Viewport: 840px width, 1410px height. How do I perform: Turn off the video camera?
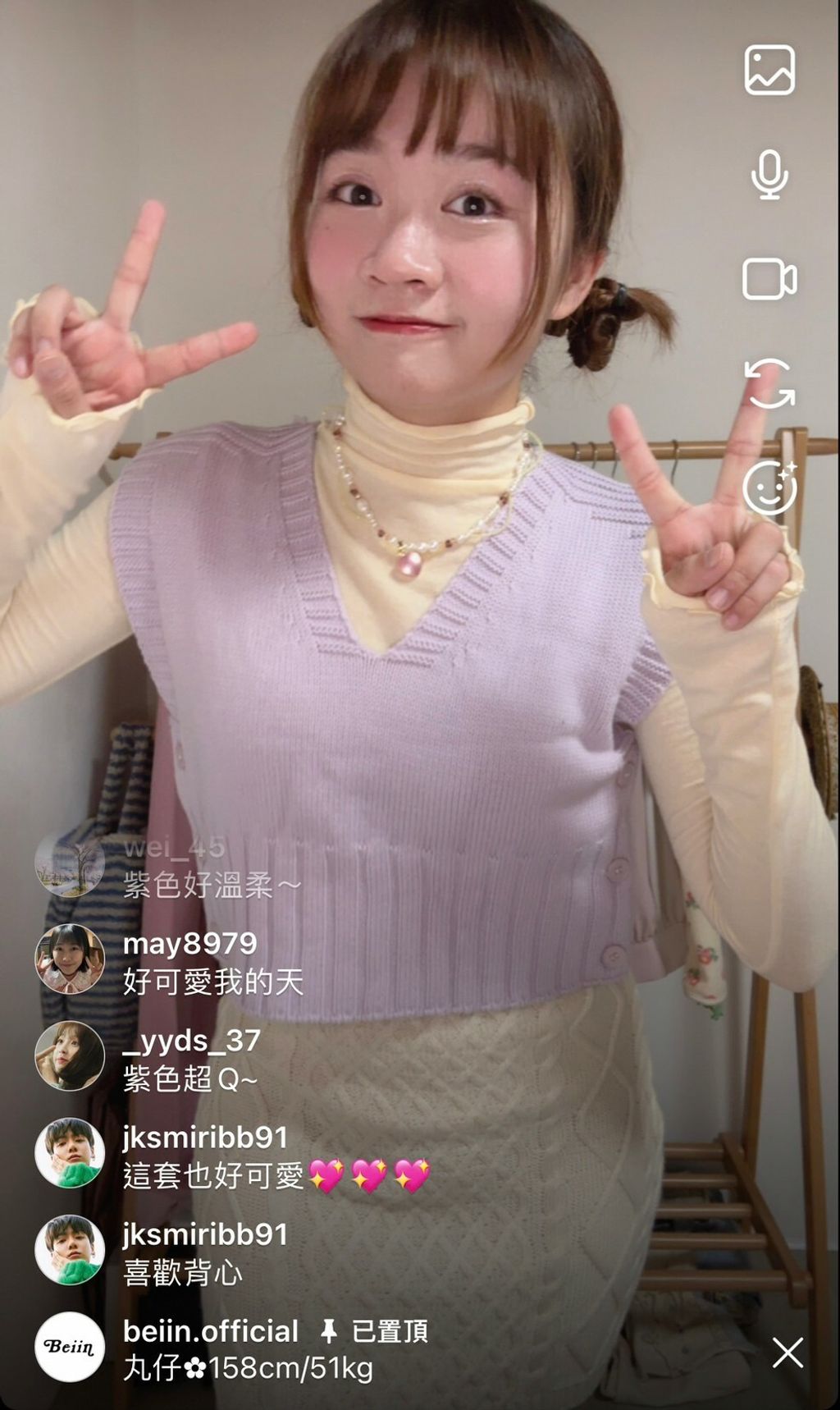click(769, 279)
